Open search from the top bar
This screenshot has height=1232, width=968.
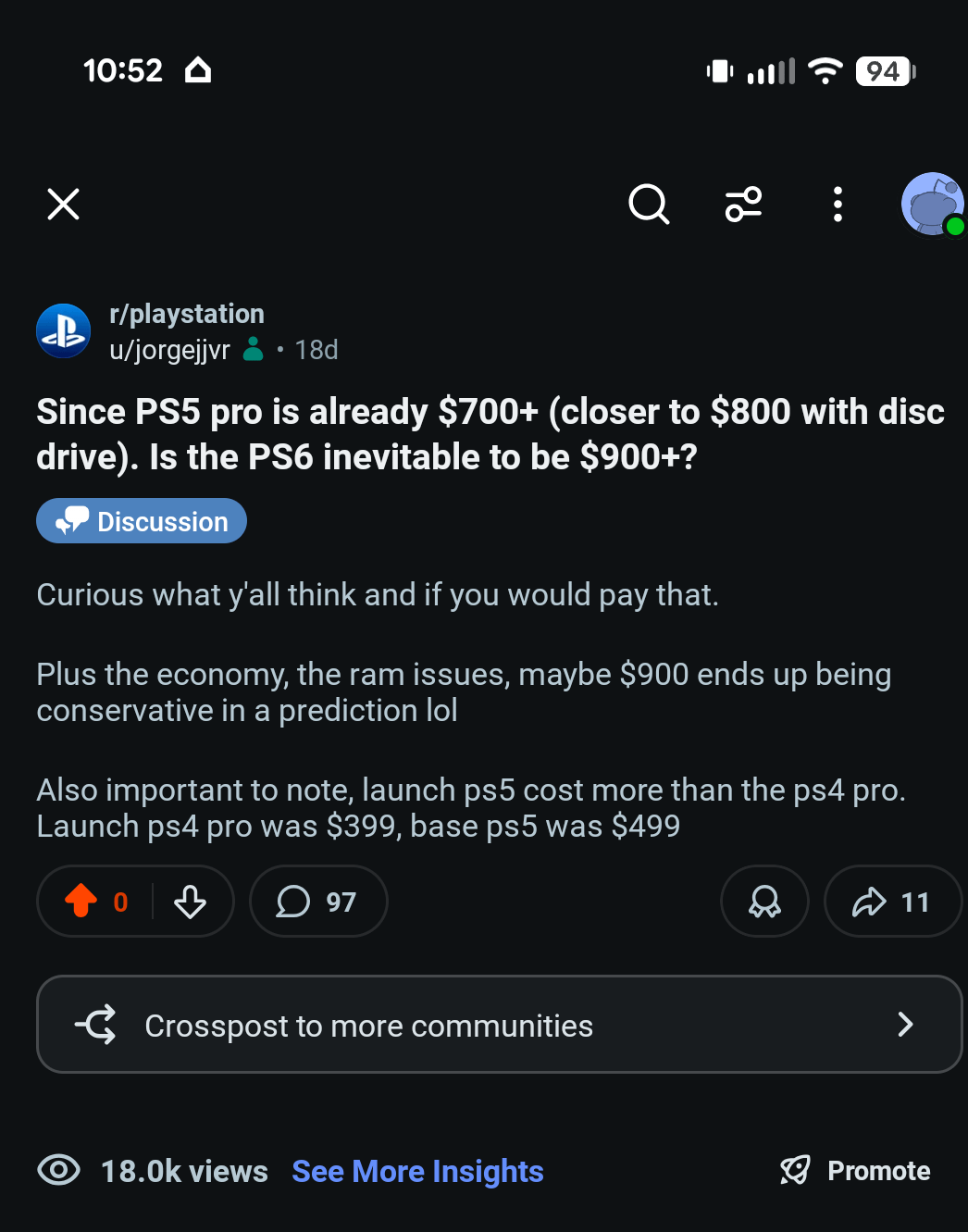pyautogui.click(x=648, y=204)
